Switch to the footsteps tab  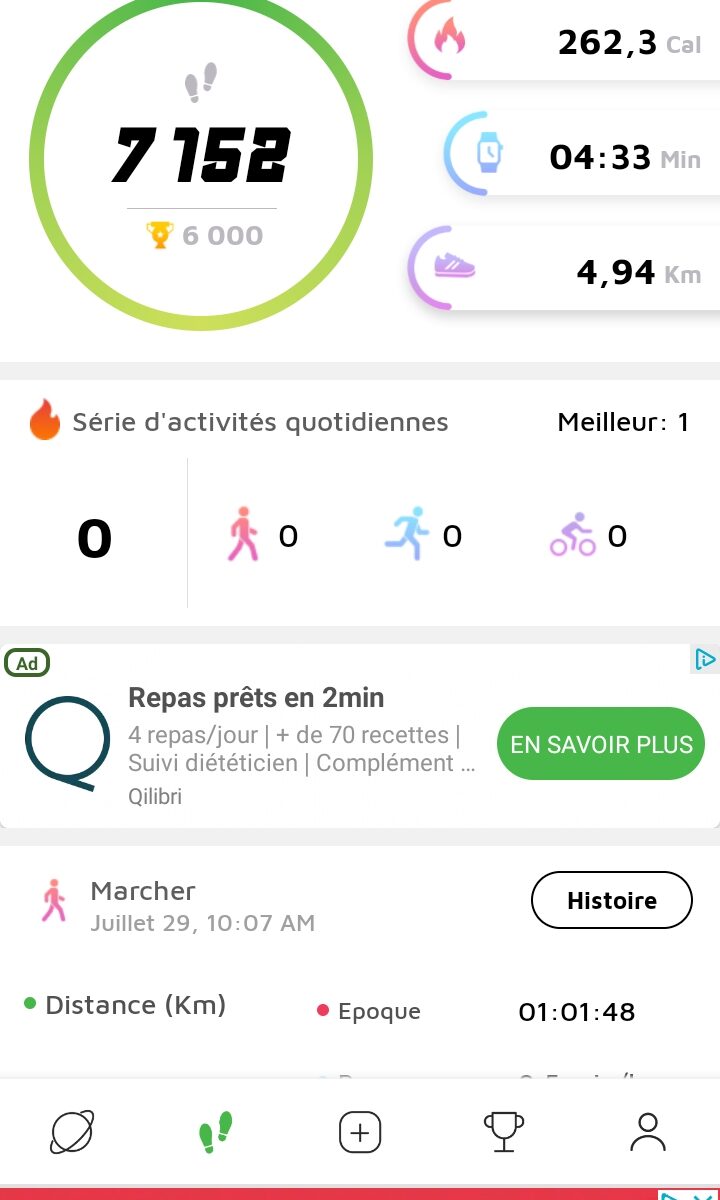(215, 1132)
